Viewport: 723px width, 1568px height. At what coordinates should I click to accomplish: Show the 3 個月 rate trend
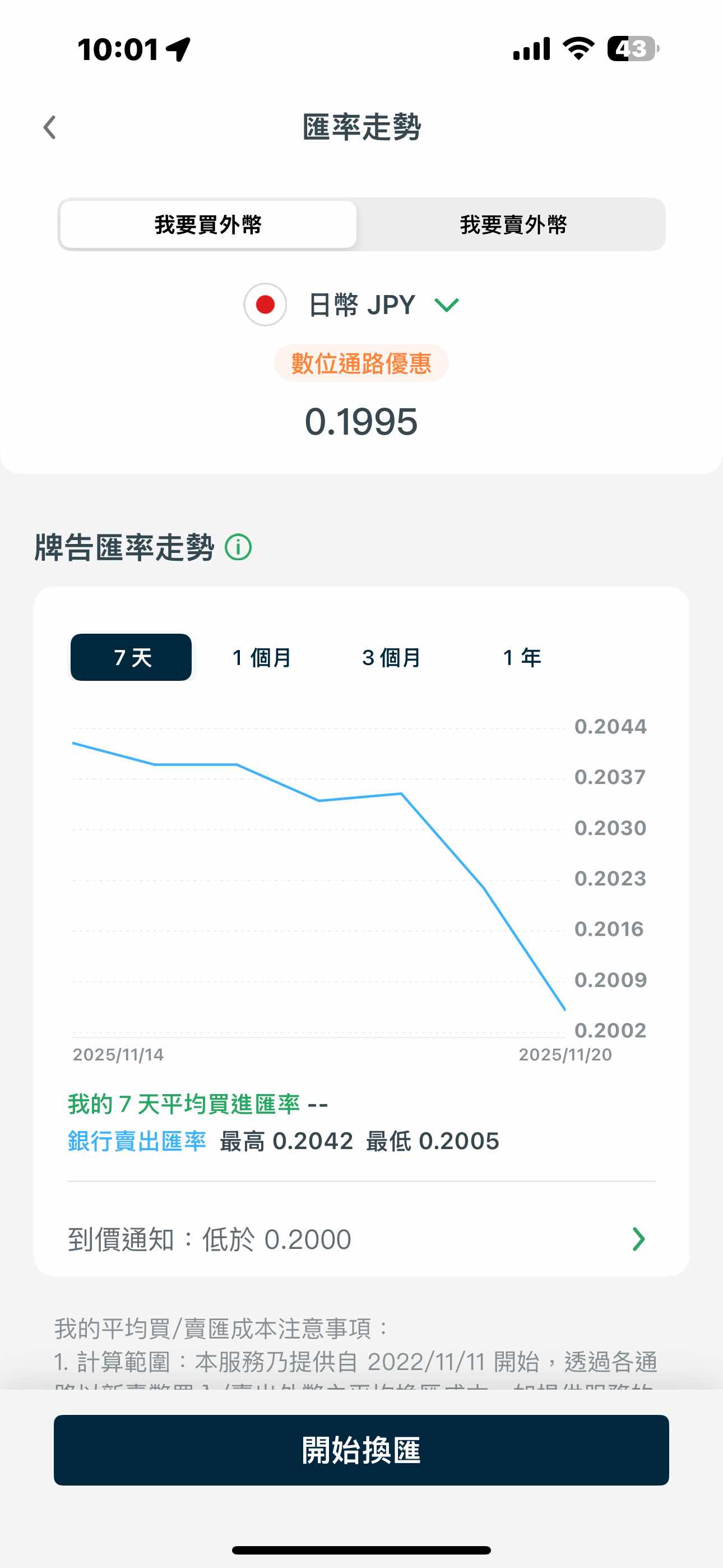pyautogui.click(x=391, y=657)
